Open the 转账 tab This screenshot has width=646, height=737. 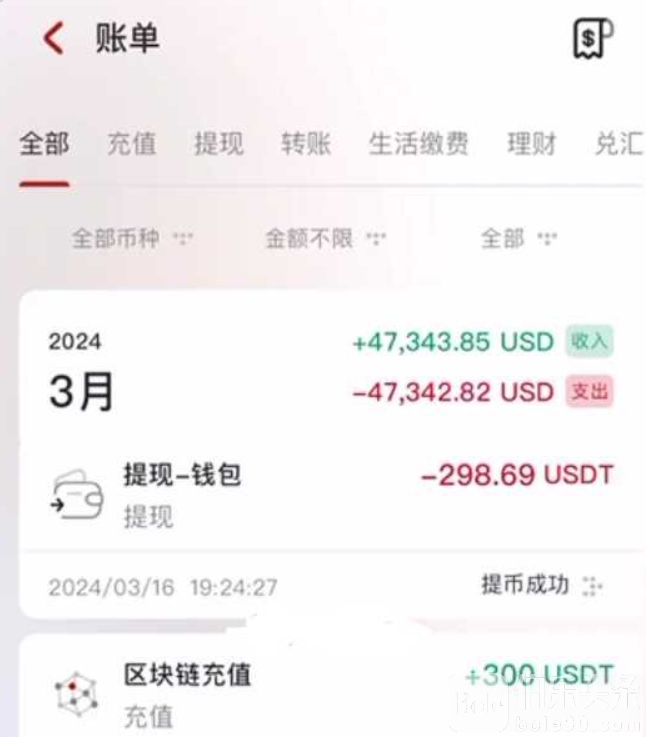pos(305,144)
